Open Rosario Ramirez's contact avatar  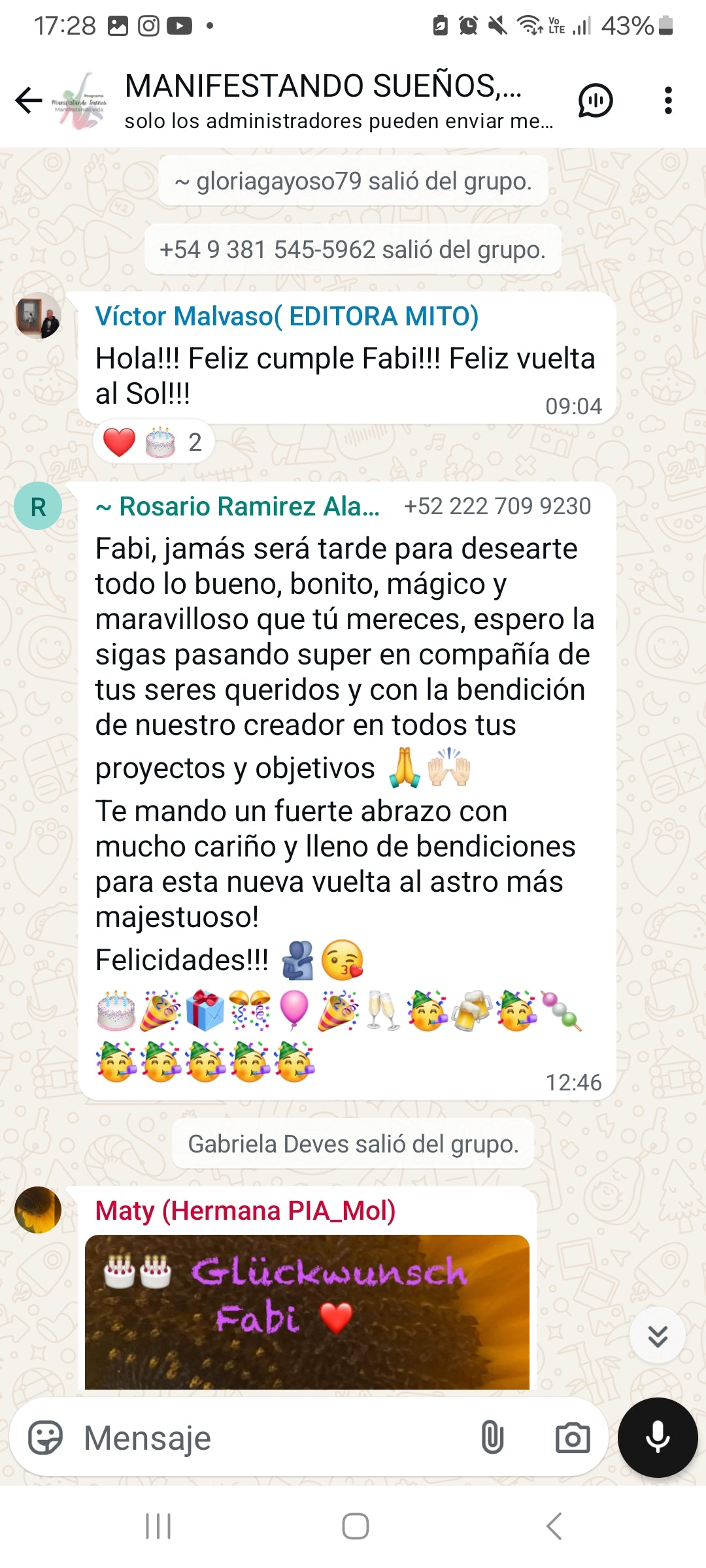tap(39, 506)
